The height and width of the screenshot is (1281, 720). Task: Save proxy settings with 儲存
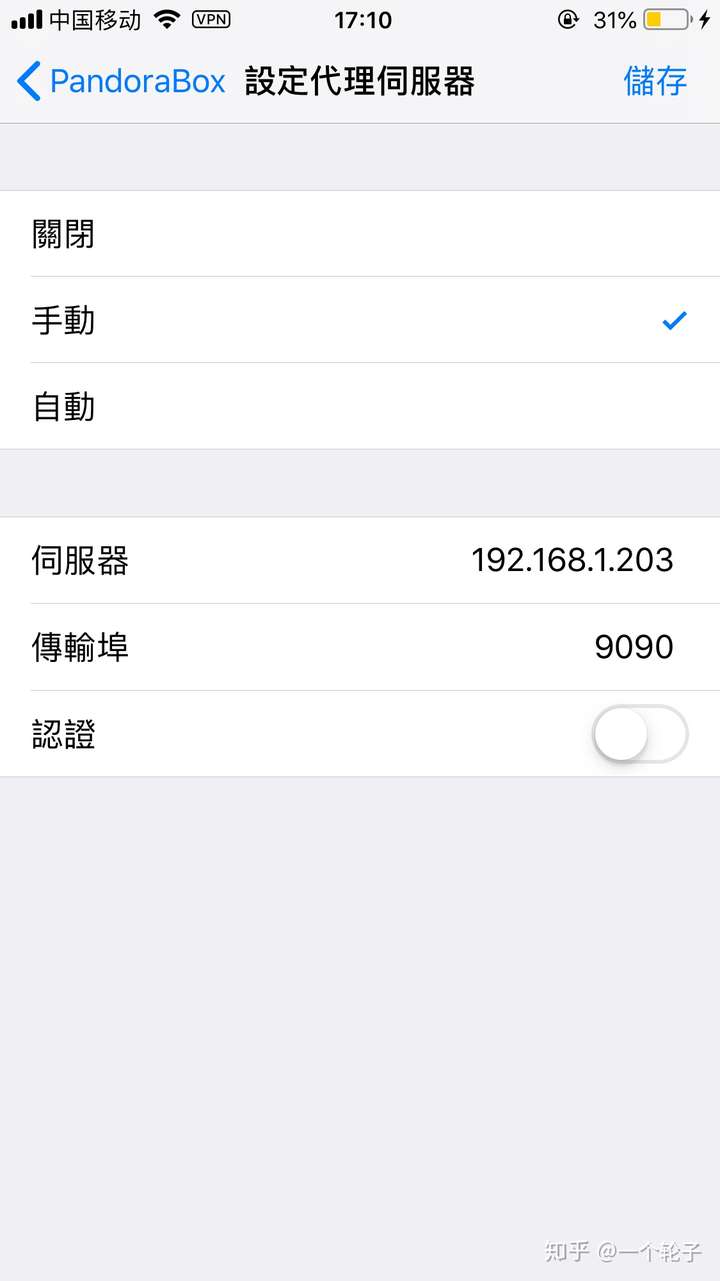tap(655, 81)
